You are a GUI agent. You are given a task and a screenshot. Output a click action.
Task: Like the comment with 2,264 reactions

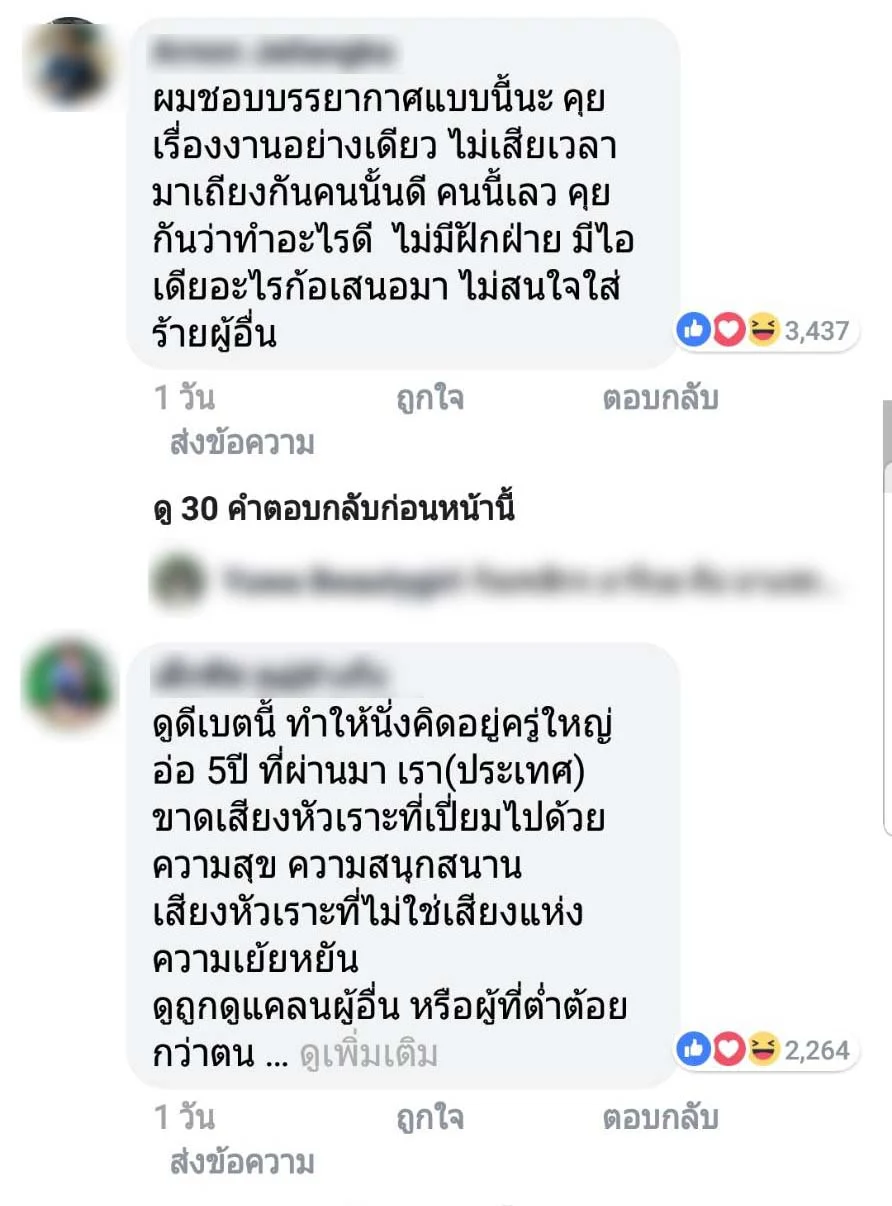tap(429, 1118)
